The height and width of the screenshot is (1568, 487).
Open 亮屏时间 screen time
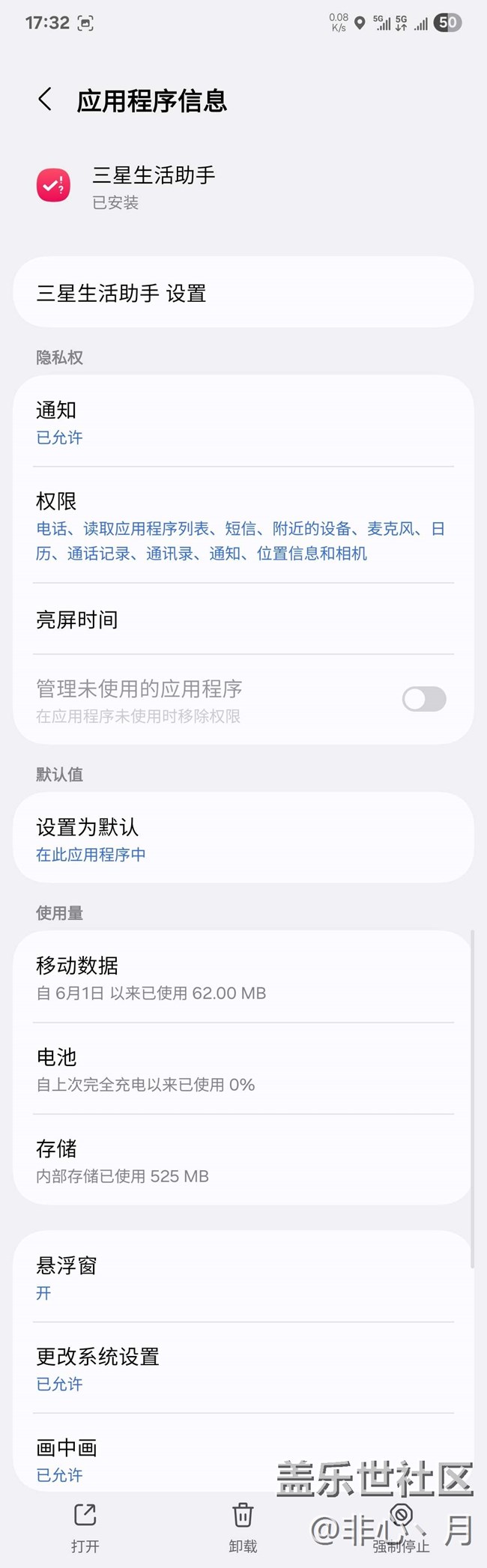[x=243, y=619]
